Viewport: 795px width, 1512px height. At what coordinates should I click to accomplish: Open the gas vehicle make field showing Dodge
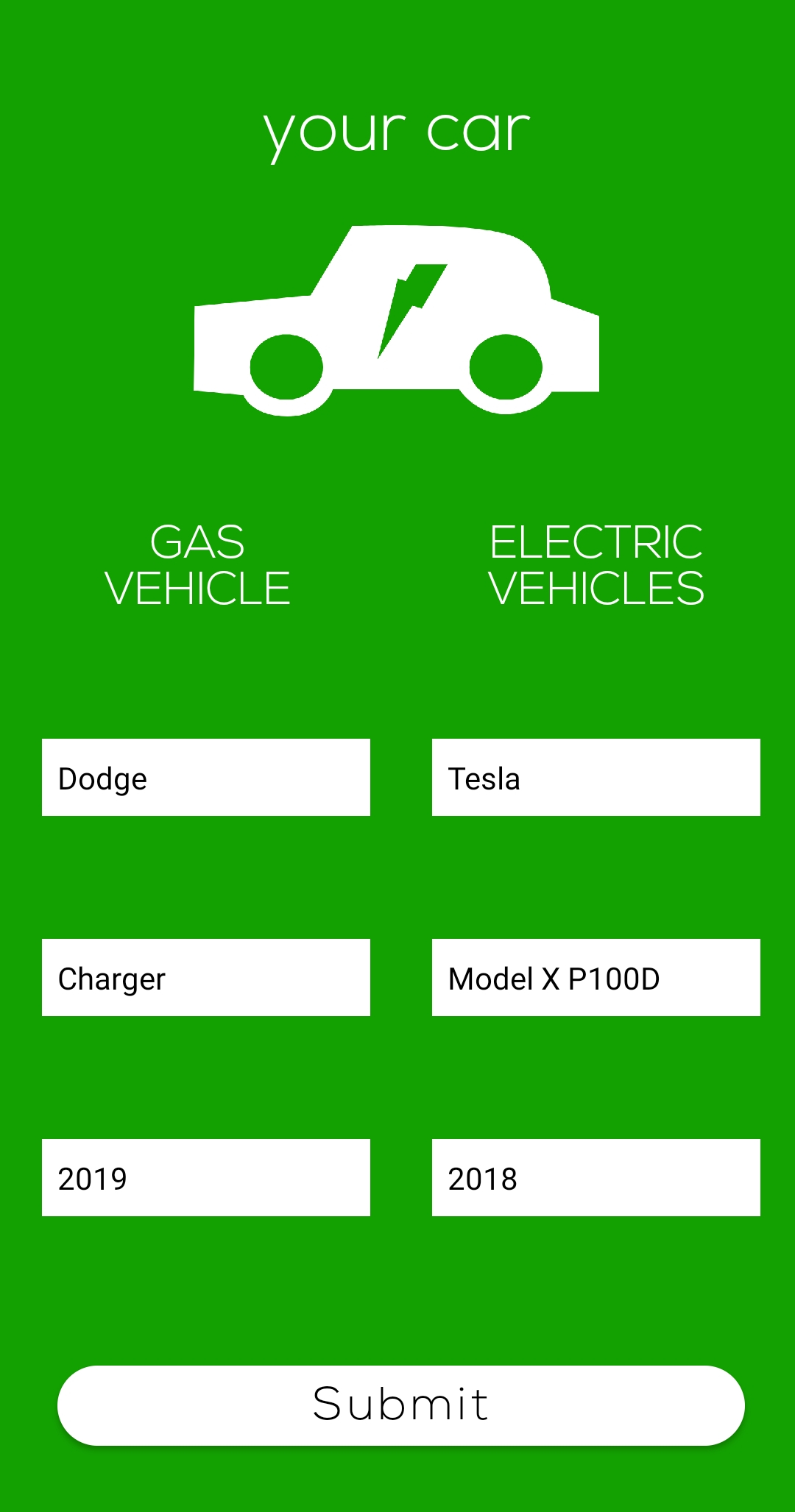click(206, 777)
